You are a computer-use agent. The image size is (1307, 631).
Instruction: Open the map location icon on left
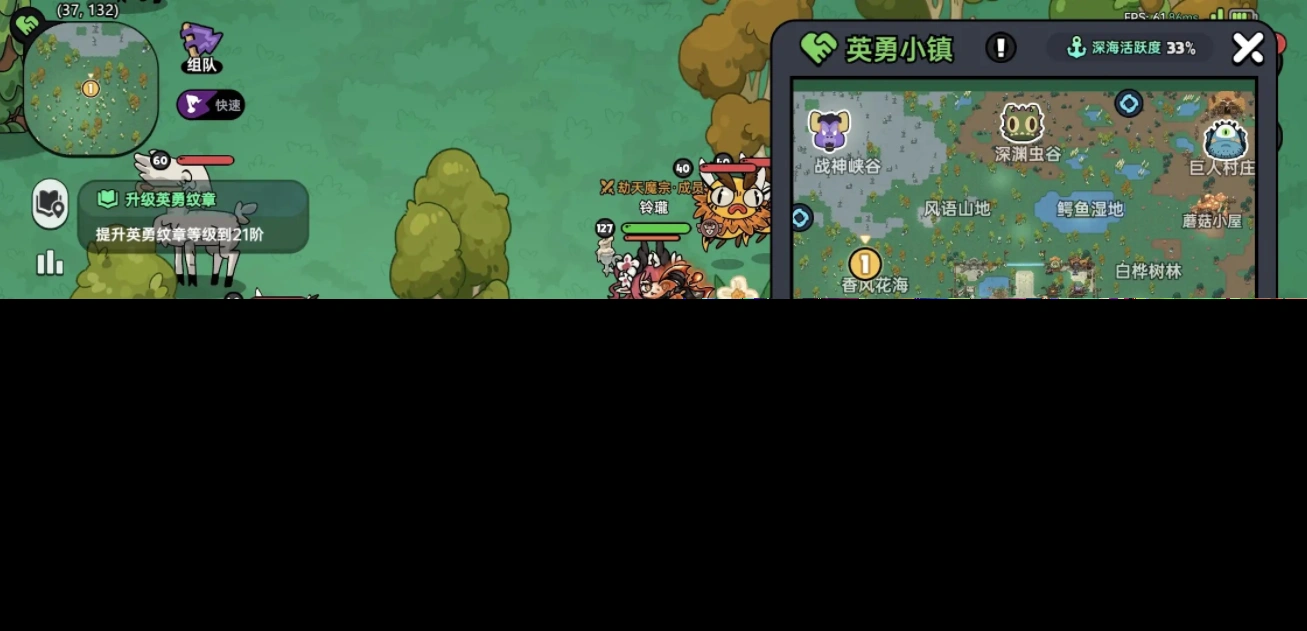click(x=50, y=204)
